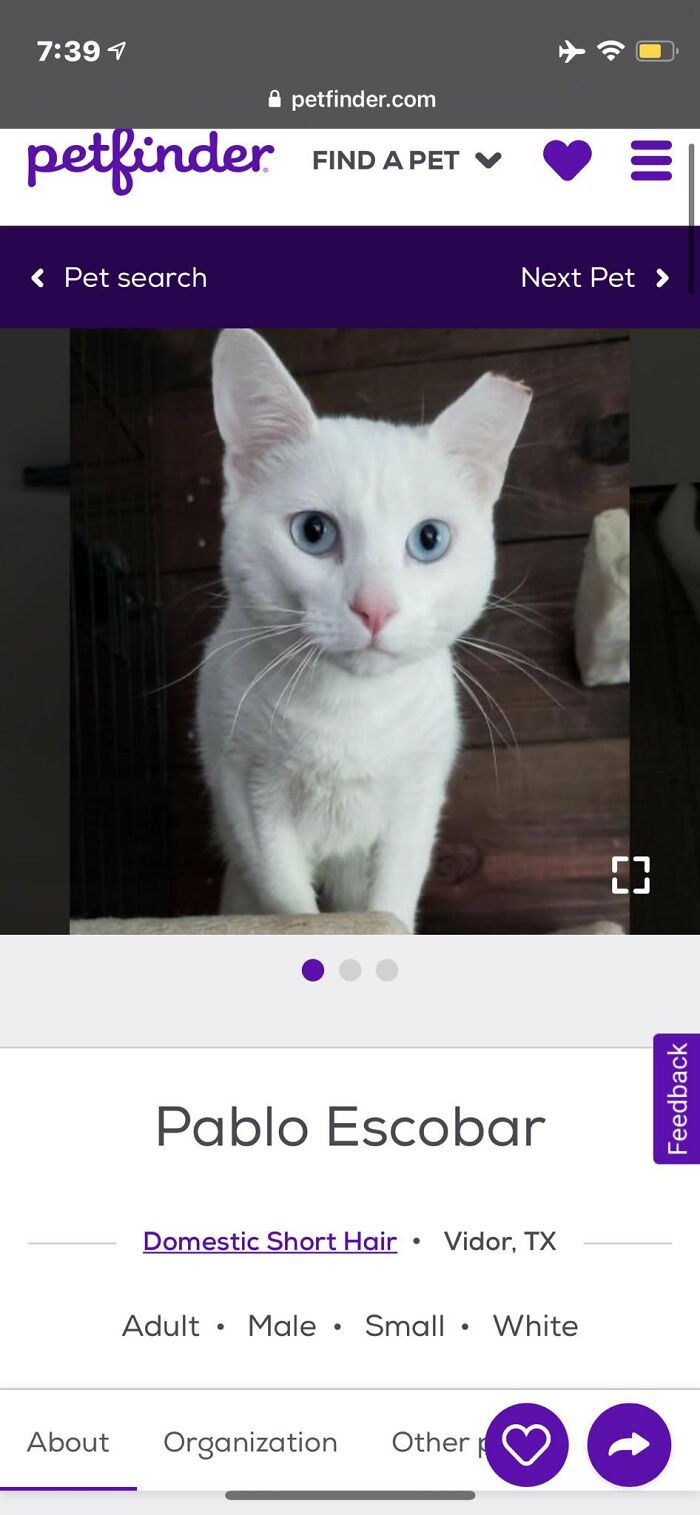Viewport: 700px width, 1515px height.
Task: Select second photo indicator dot
Action: (350, 970)
